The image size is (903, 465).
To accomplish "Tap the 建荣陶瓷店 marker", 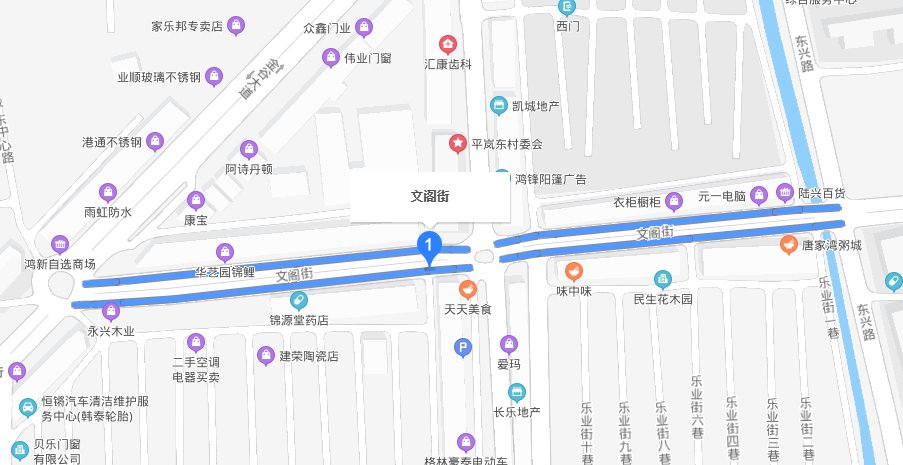I will point(266,355).
